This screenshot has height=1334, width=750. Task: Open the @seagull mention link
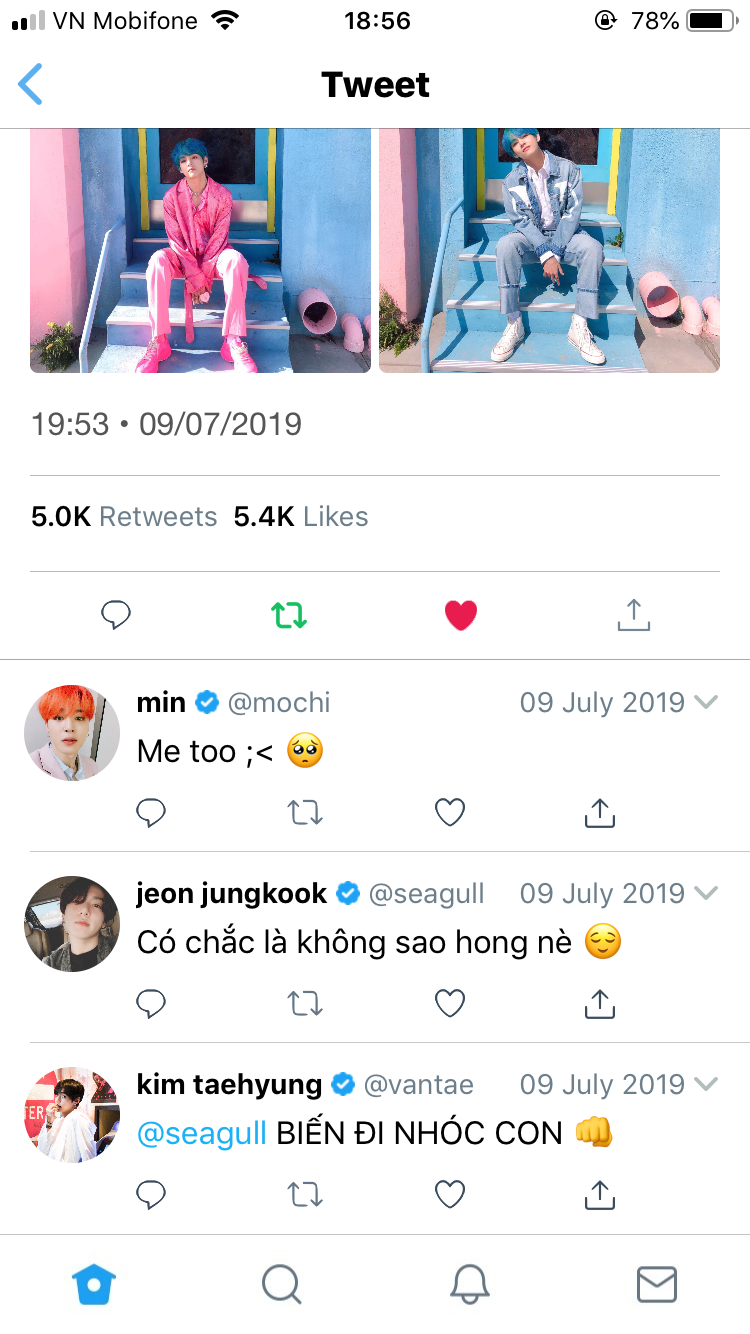[x=201, y=1133]
